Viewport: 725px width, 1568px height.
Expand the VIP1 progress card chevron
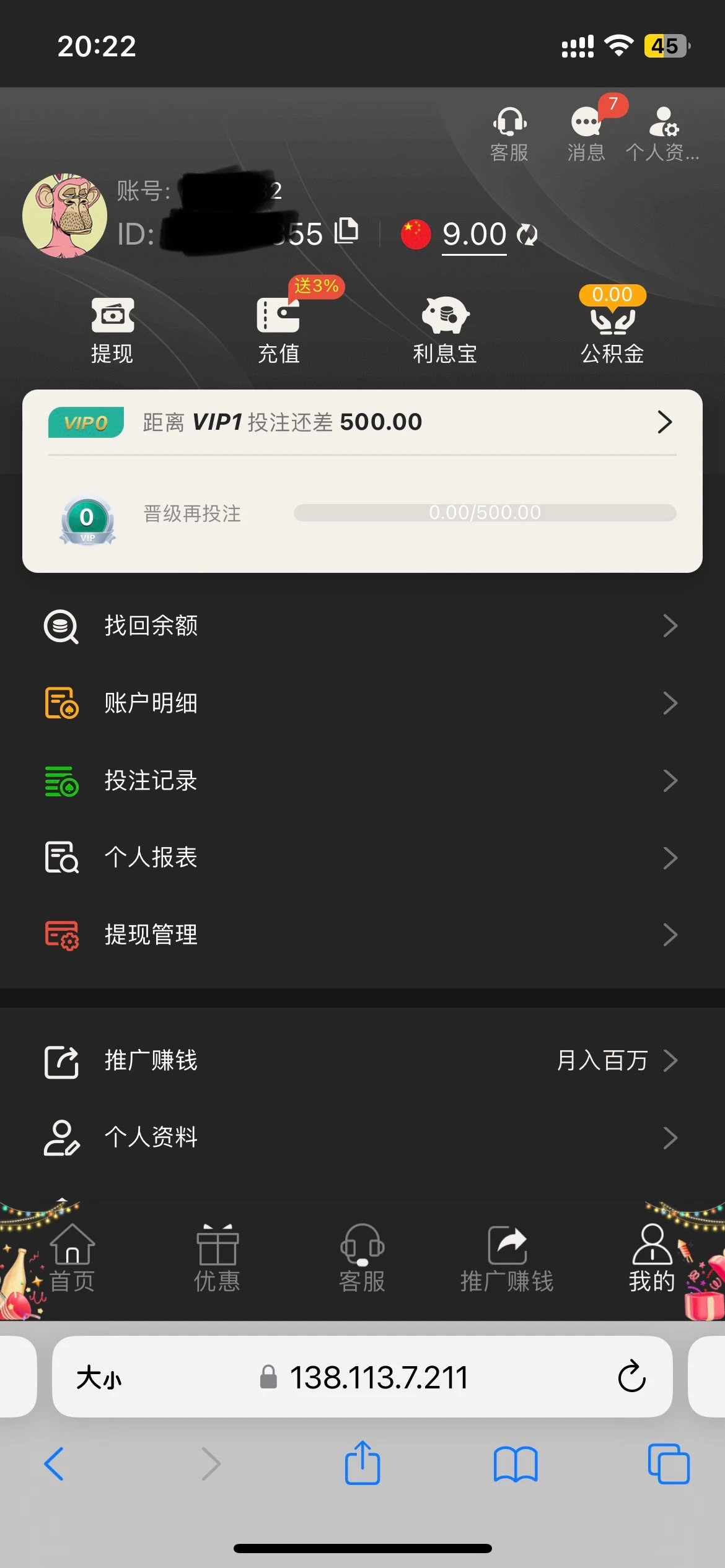coord(665,422)
